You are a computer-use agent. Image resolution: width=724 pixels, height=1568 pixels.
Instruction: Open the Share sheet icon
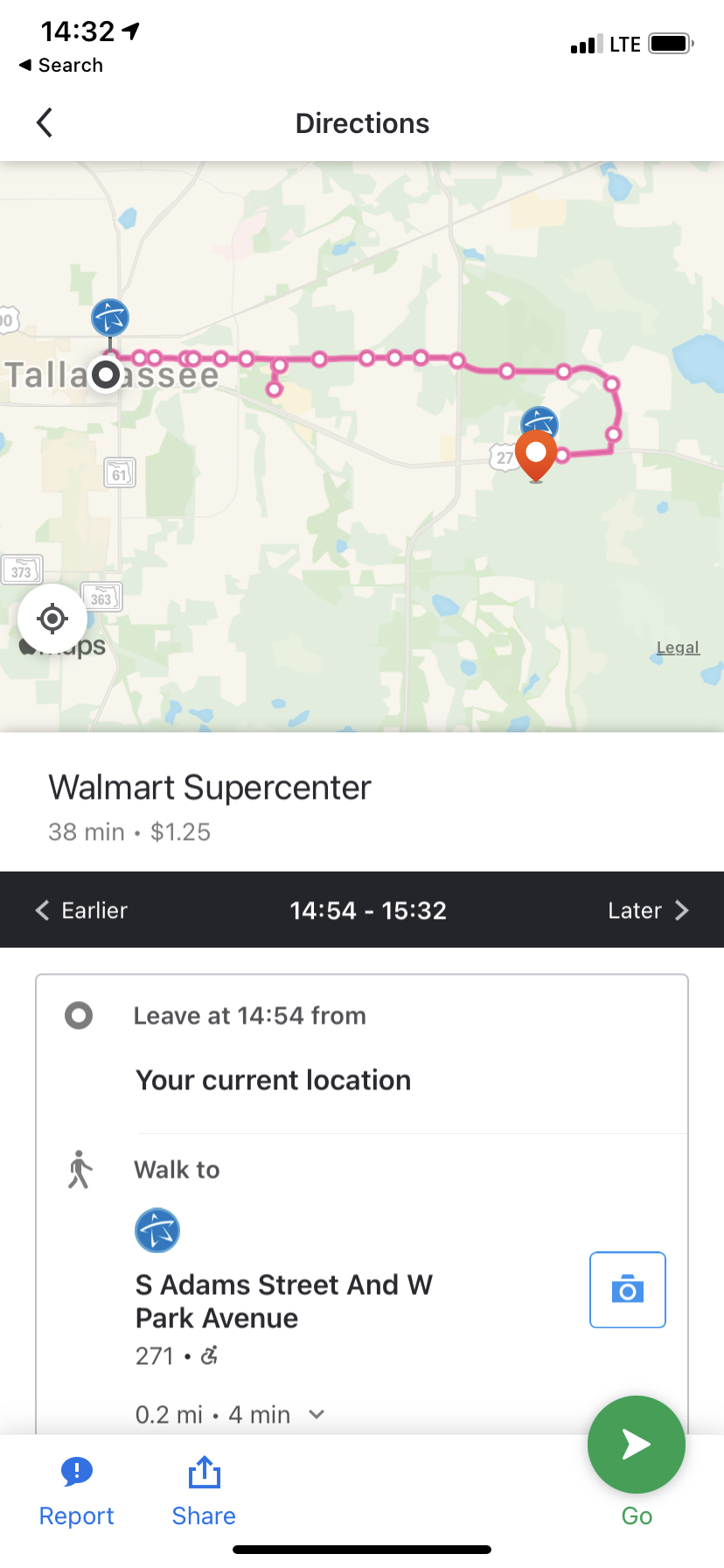[203, 1472]
